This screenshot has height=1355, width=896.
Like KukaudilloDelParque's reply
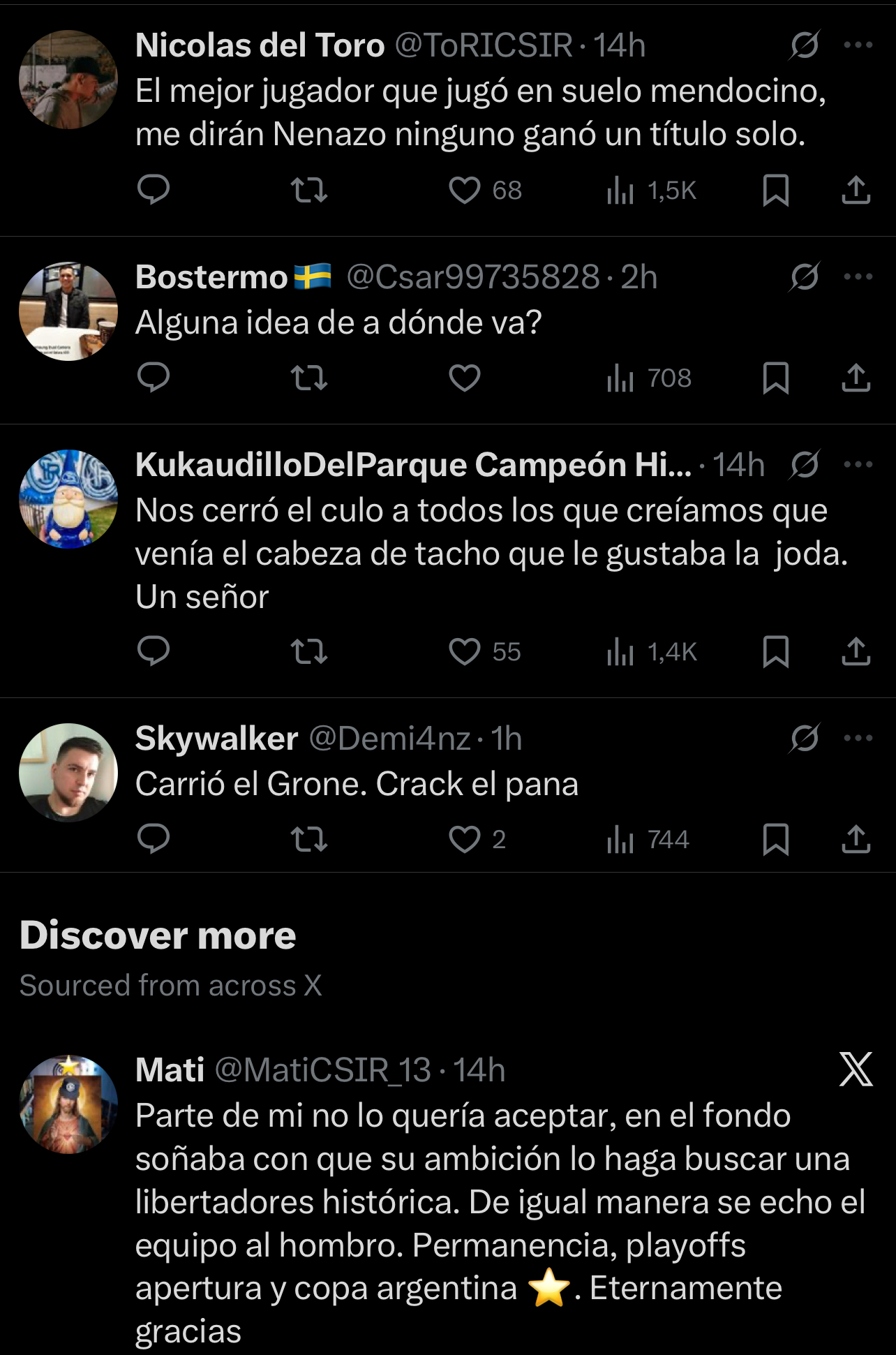[465, 652]
